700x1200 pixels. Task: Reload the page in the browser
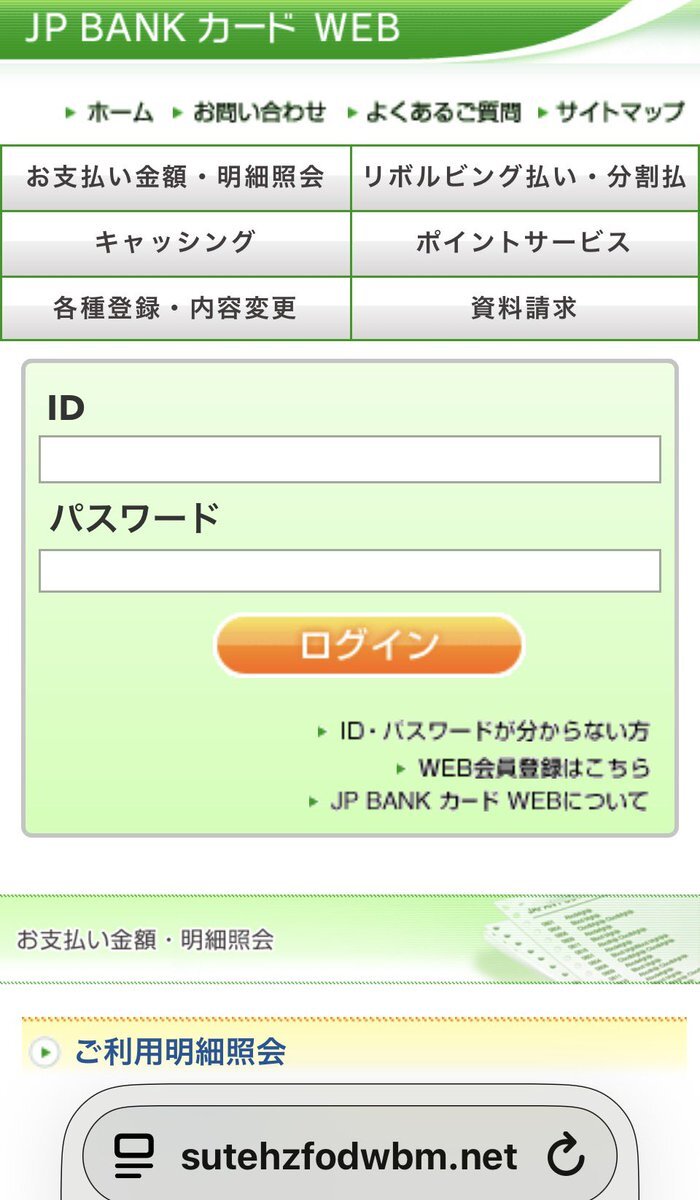point(566,1157)
